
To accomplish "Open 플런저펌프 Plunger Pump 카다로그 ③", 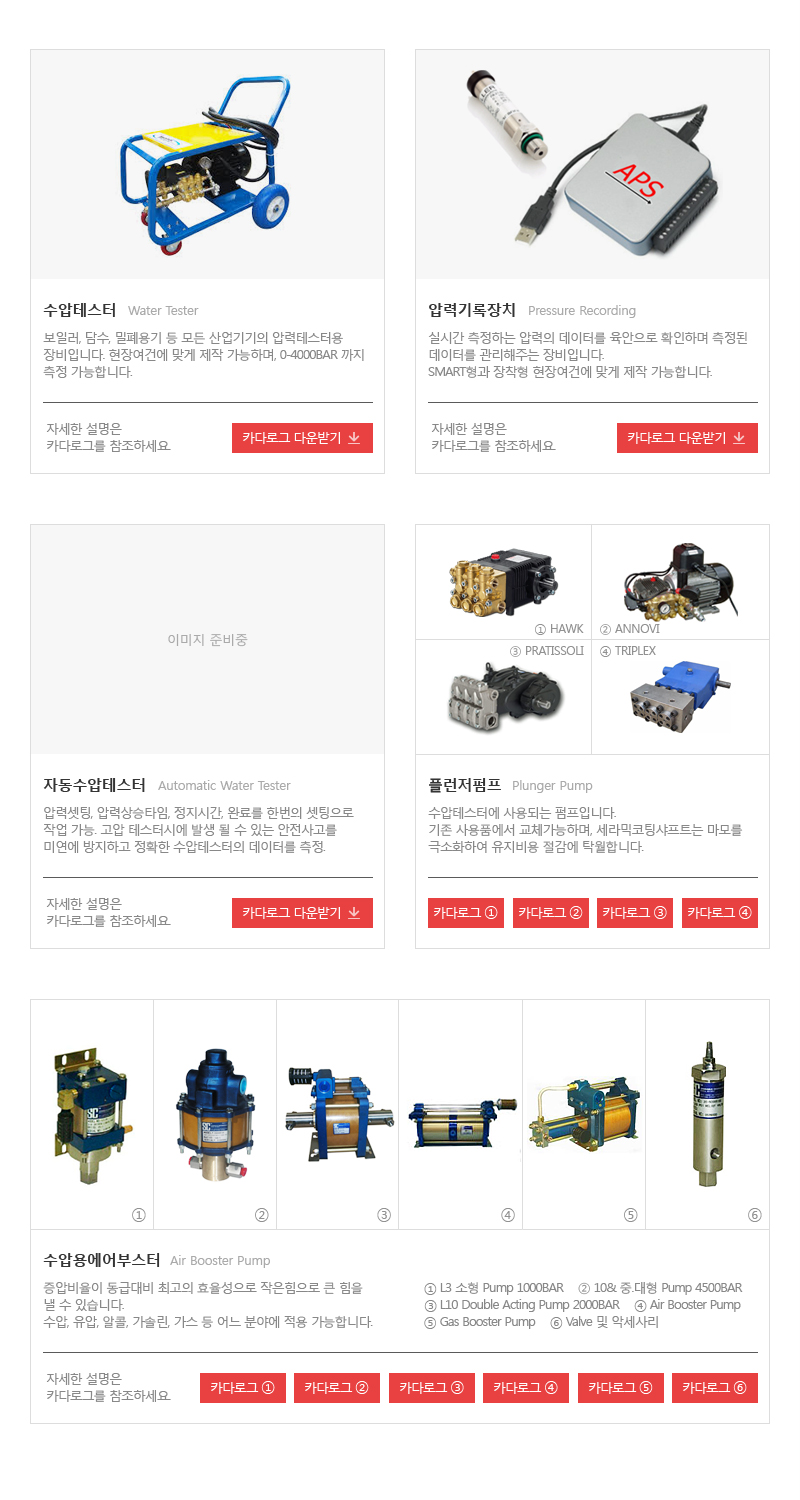I will coord(635,913).
